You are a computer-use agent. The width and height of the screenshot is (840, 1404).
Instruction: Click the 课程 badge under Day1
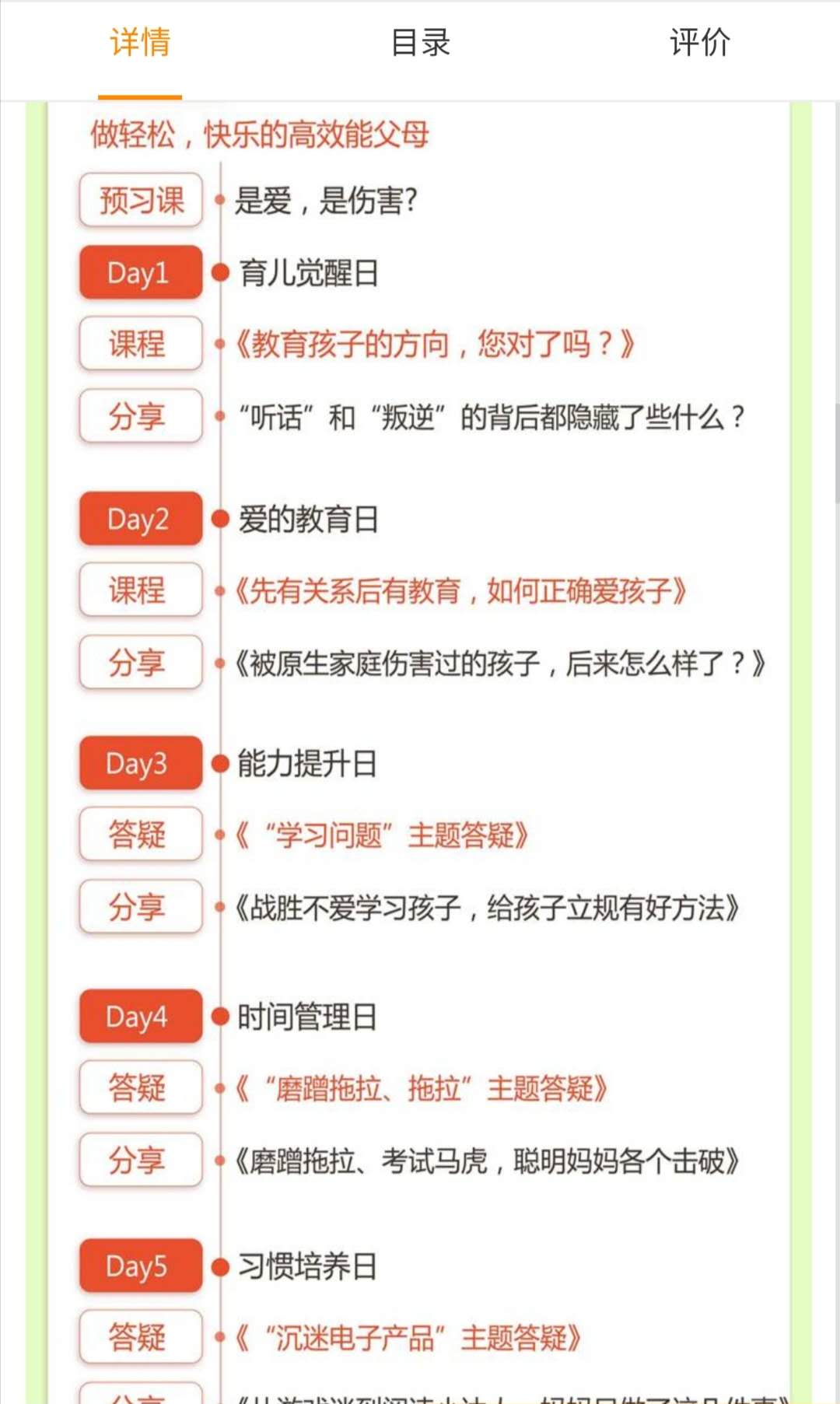point(140,345)
